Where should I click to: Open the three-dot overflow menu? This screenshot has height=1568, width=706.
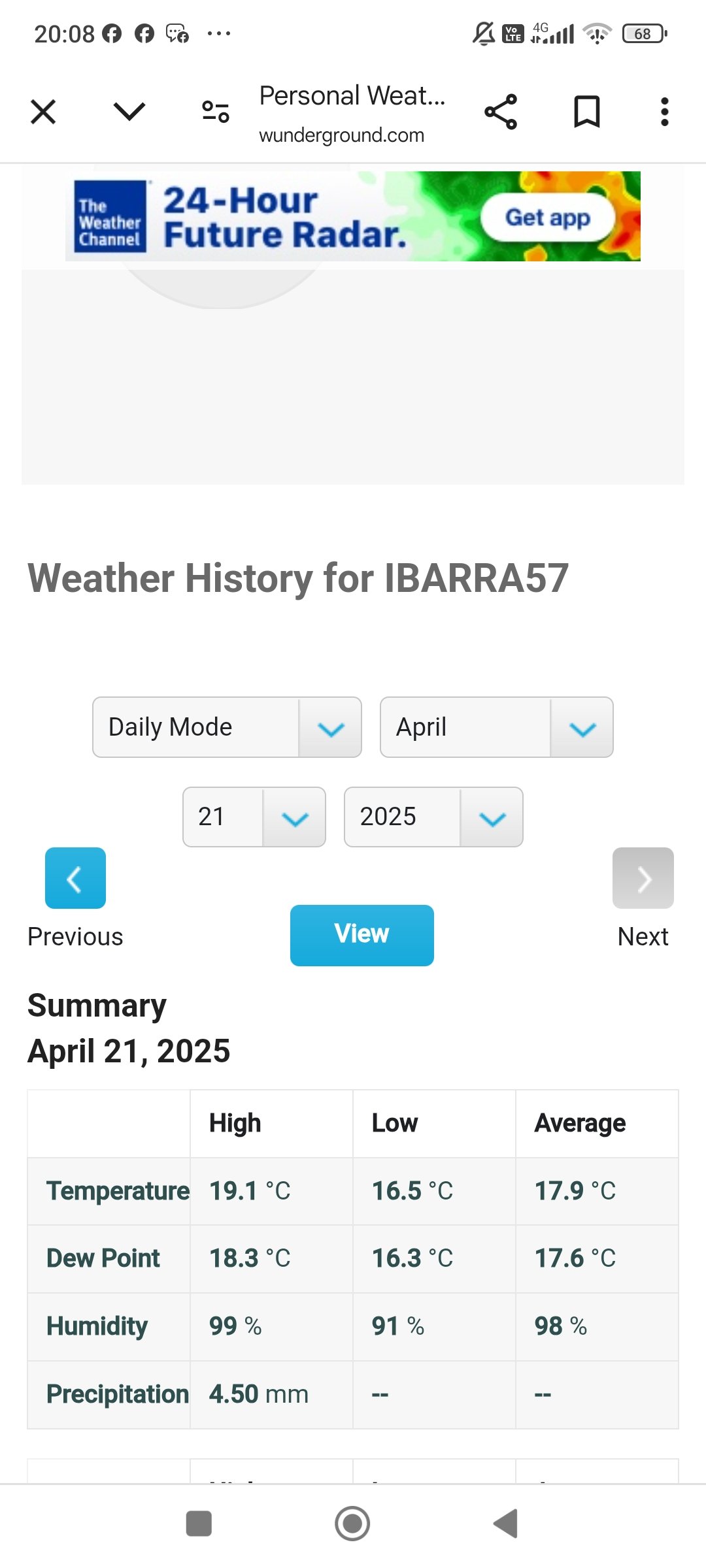(665, 112)
